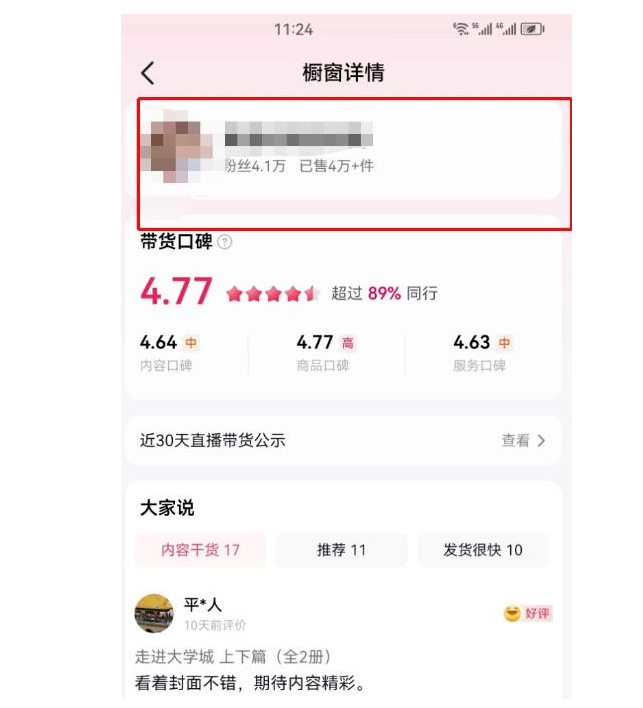Open reviewer 平*人's avatar
643x708 pixels.
[x=154, y=614]
